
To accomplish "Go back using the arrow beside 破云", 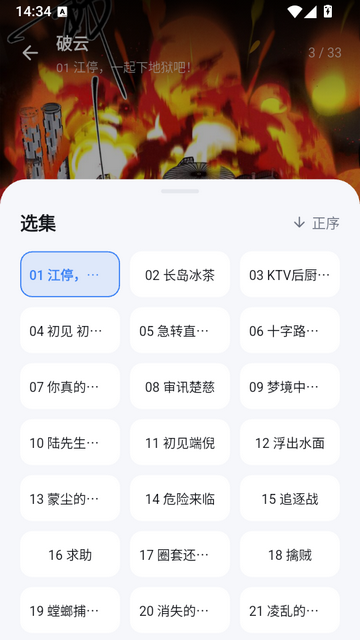I will tap(30, 53).
